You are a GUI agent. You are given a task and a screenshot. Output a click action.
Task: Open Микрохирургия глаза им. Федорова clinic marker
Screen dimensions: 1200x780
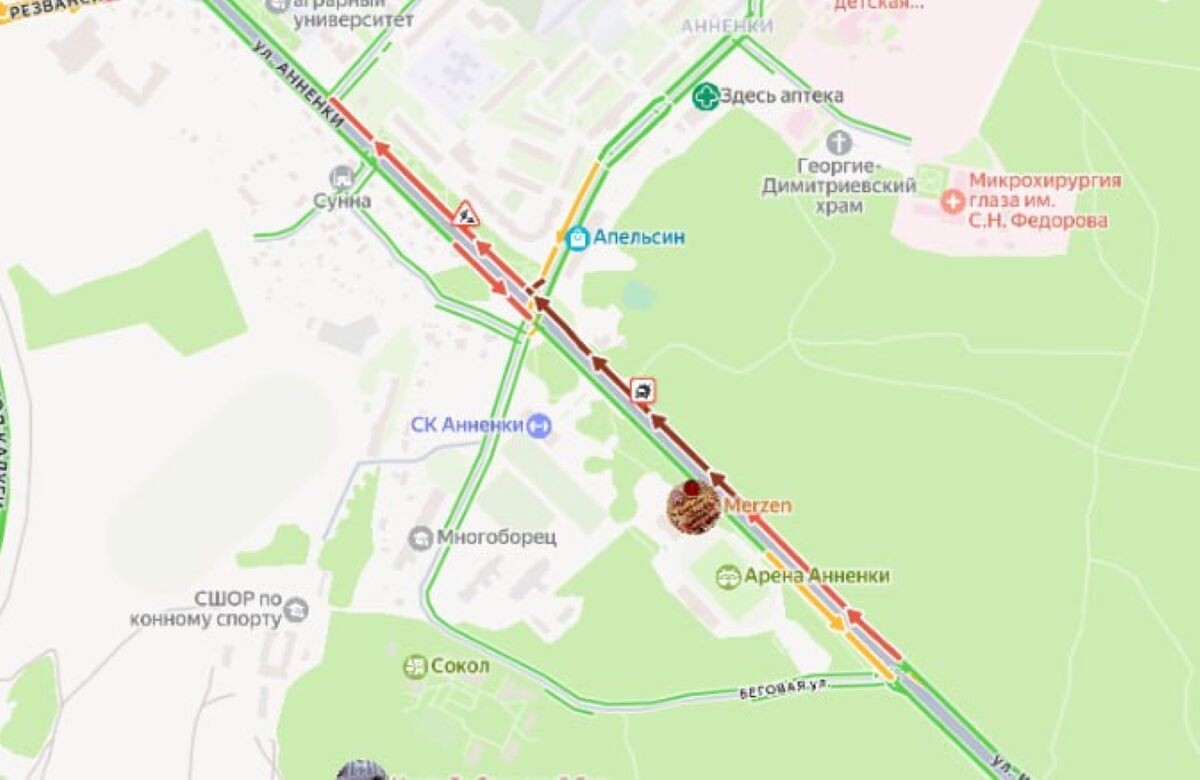[x=952, y=201]
